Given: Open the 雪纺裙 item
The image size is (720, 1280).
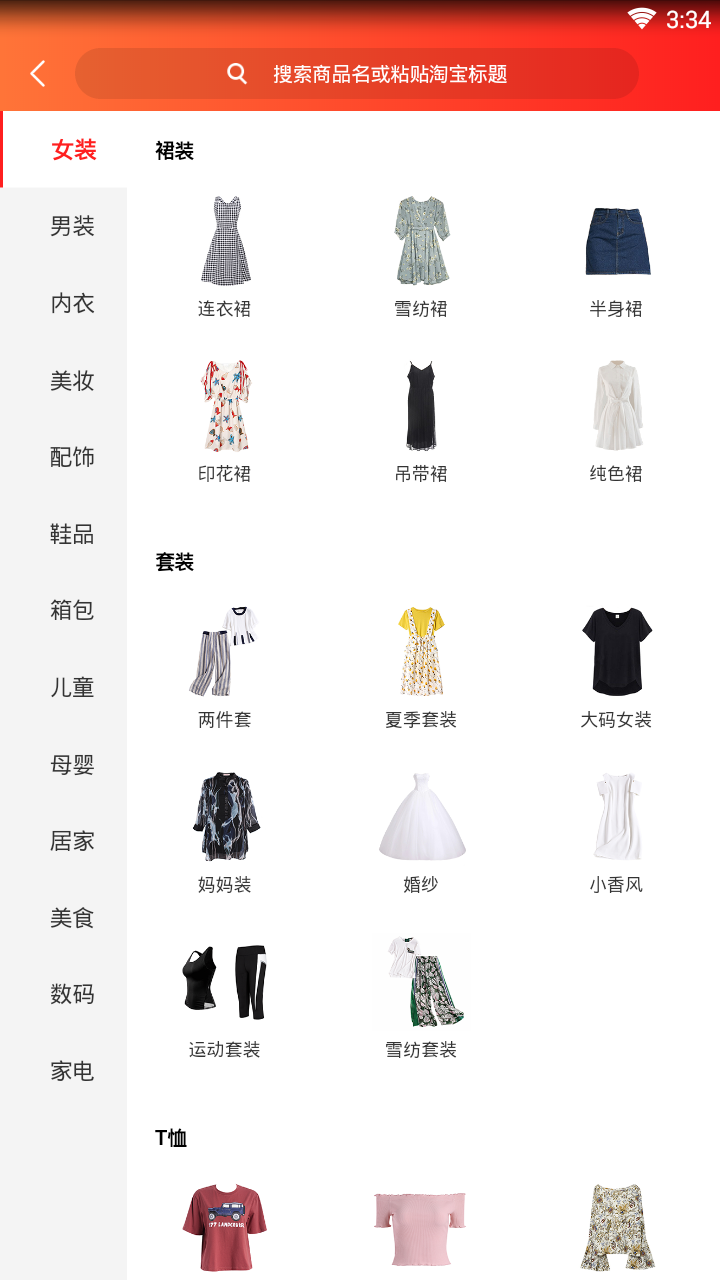Looking at the screenshot, I should [x=421, y=255].
